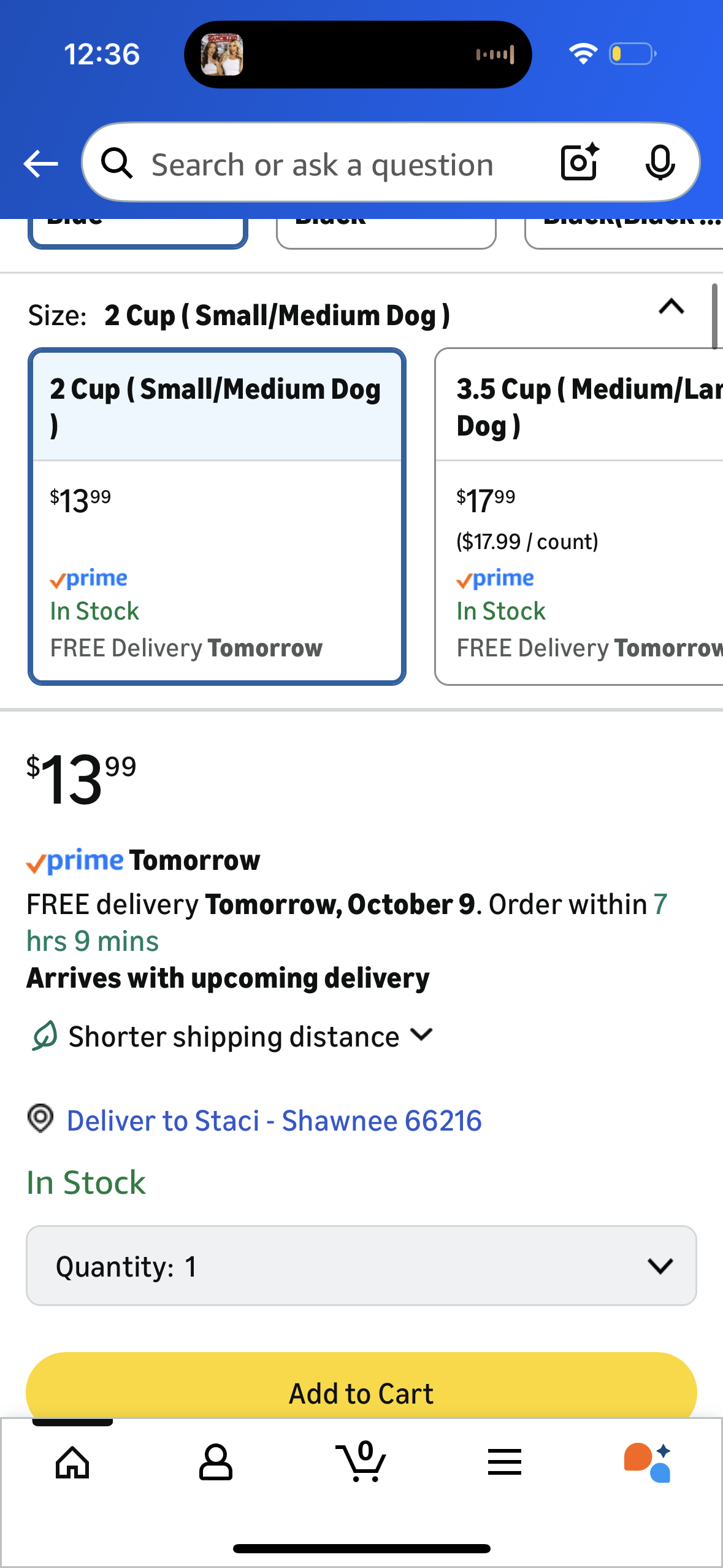Viewport: 723px width, 1568px height.
Task: Open the account profile tab
Action: [x=216, y=1462]
